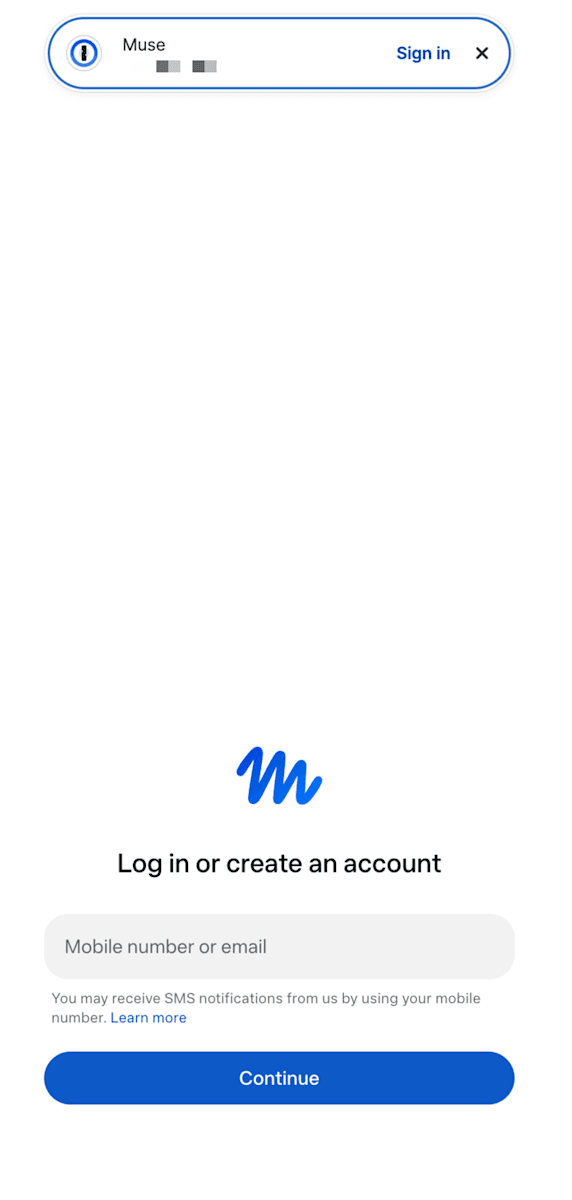Tap the blue Continue button
This screenshot has height=1200, width=572.
[279, 1078]
